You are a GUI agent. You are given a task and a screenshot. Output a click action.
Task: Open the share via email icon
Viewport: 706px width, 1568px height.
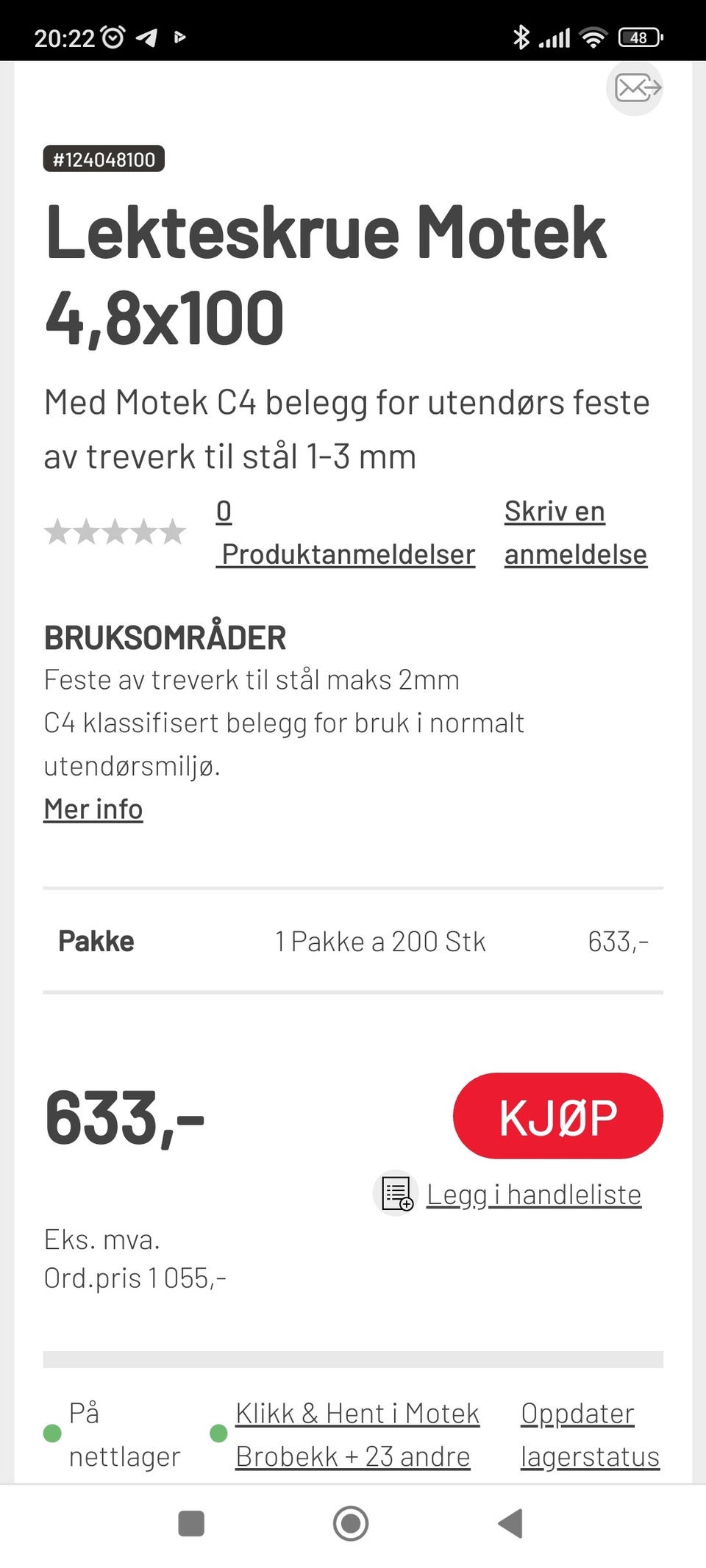coord(634,88)
